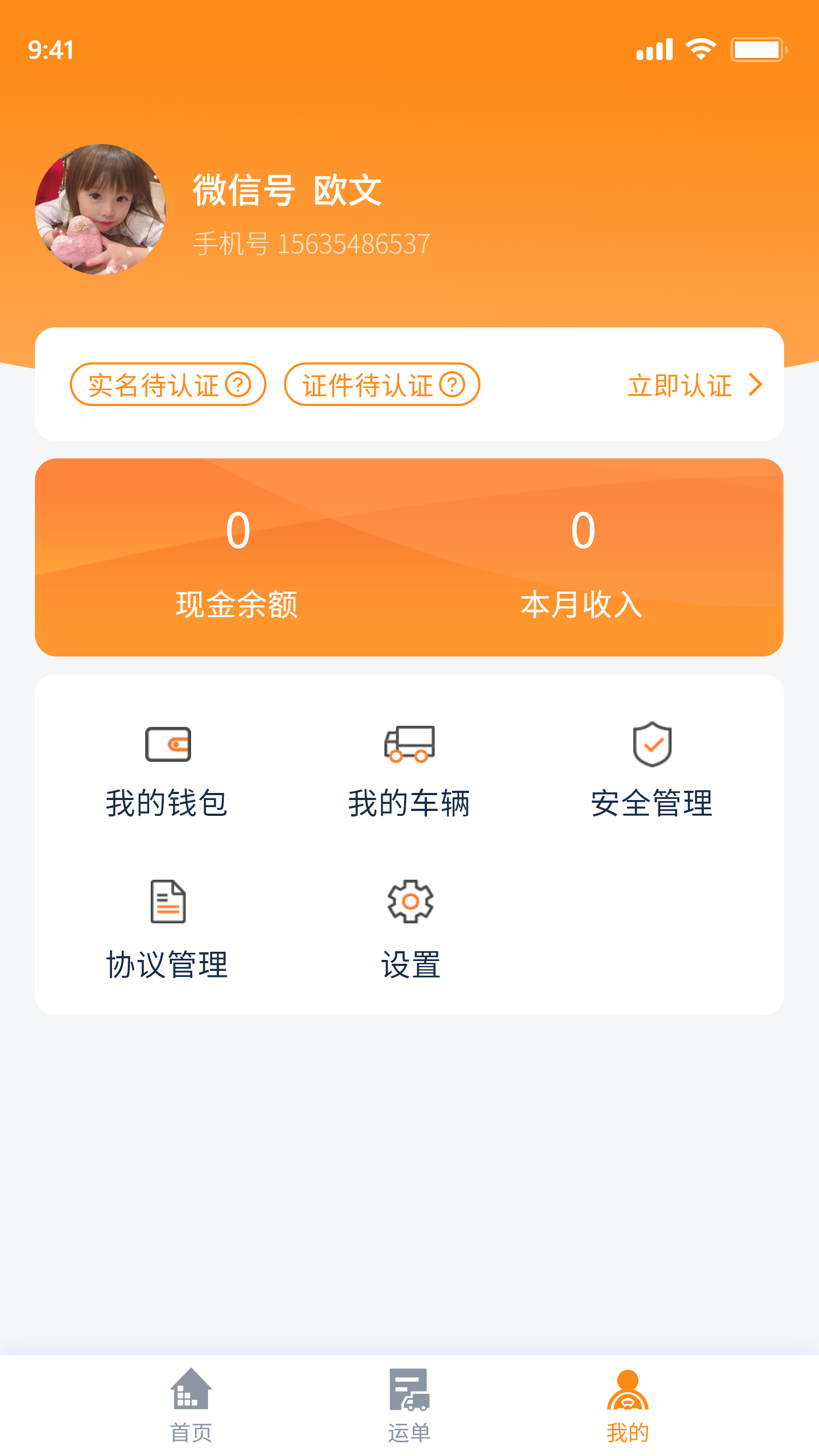View 本月收入 monthly income
Screen dimensions: 819x1456
pos(582,562)
